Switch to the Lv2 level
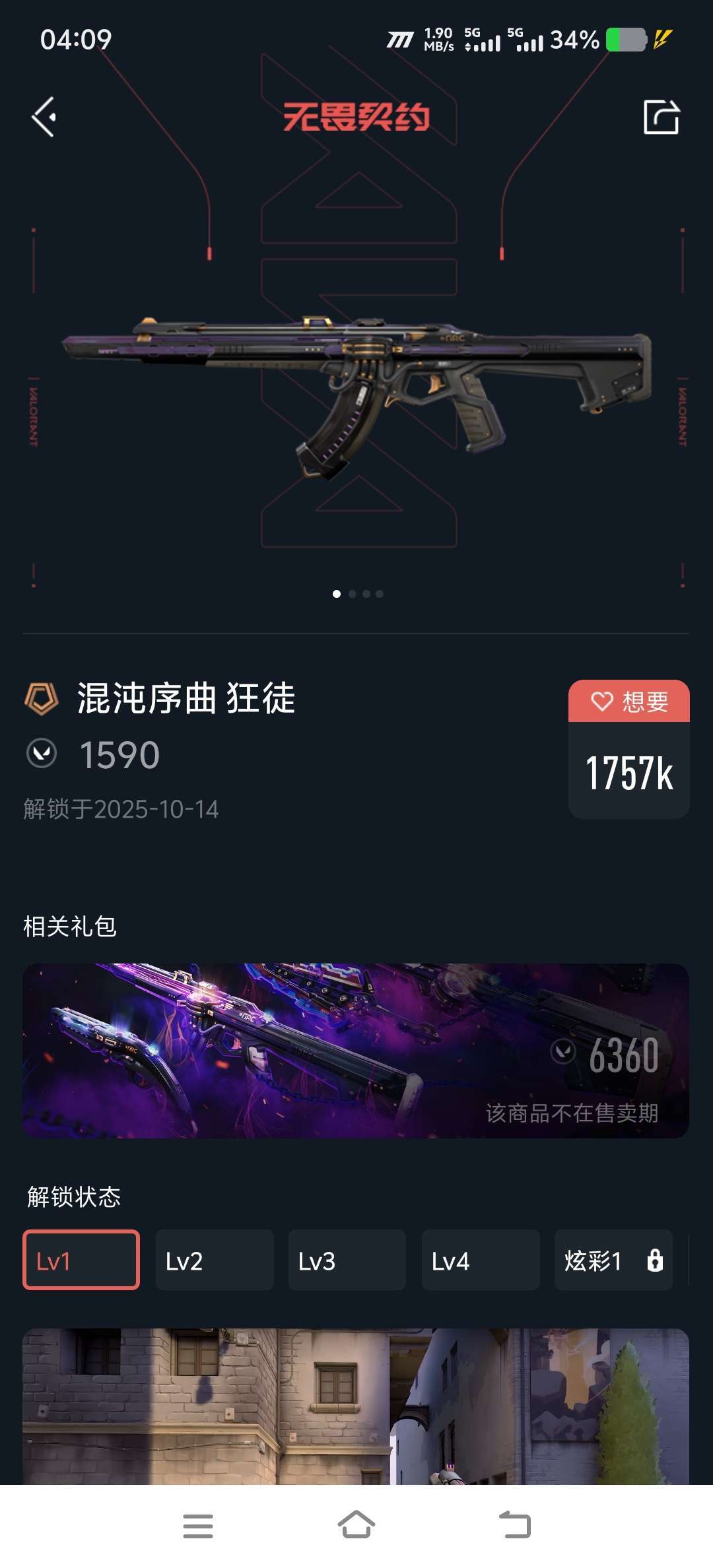The width and height of the screenshot is (713, 1568). coord(215,1260)
